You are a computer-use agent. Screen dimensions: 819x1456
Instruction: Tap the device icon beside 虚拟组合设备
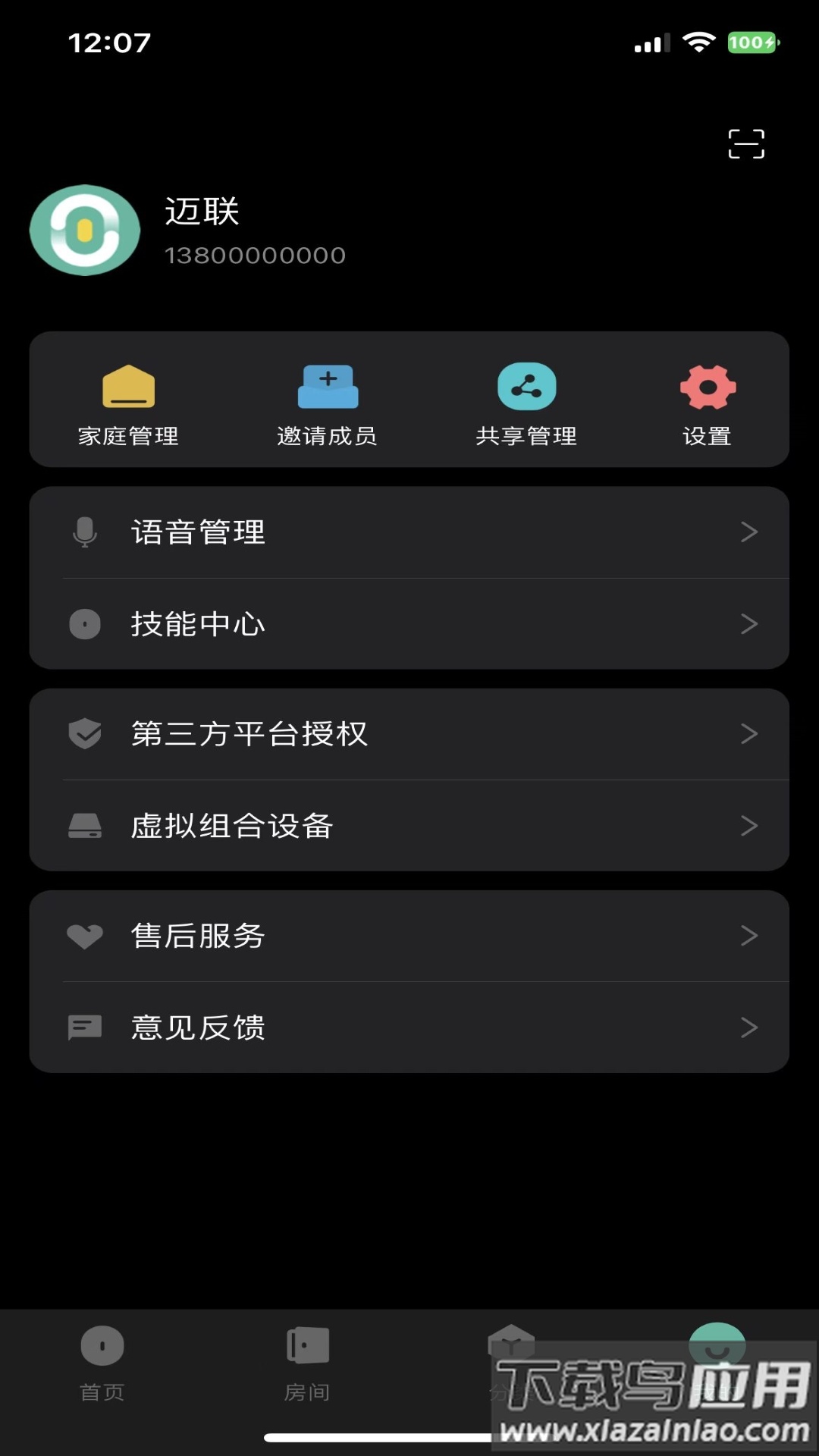[85, 826]
